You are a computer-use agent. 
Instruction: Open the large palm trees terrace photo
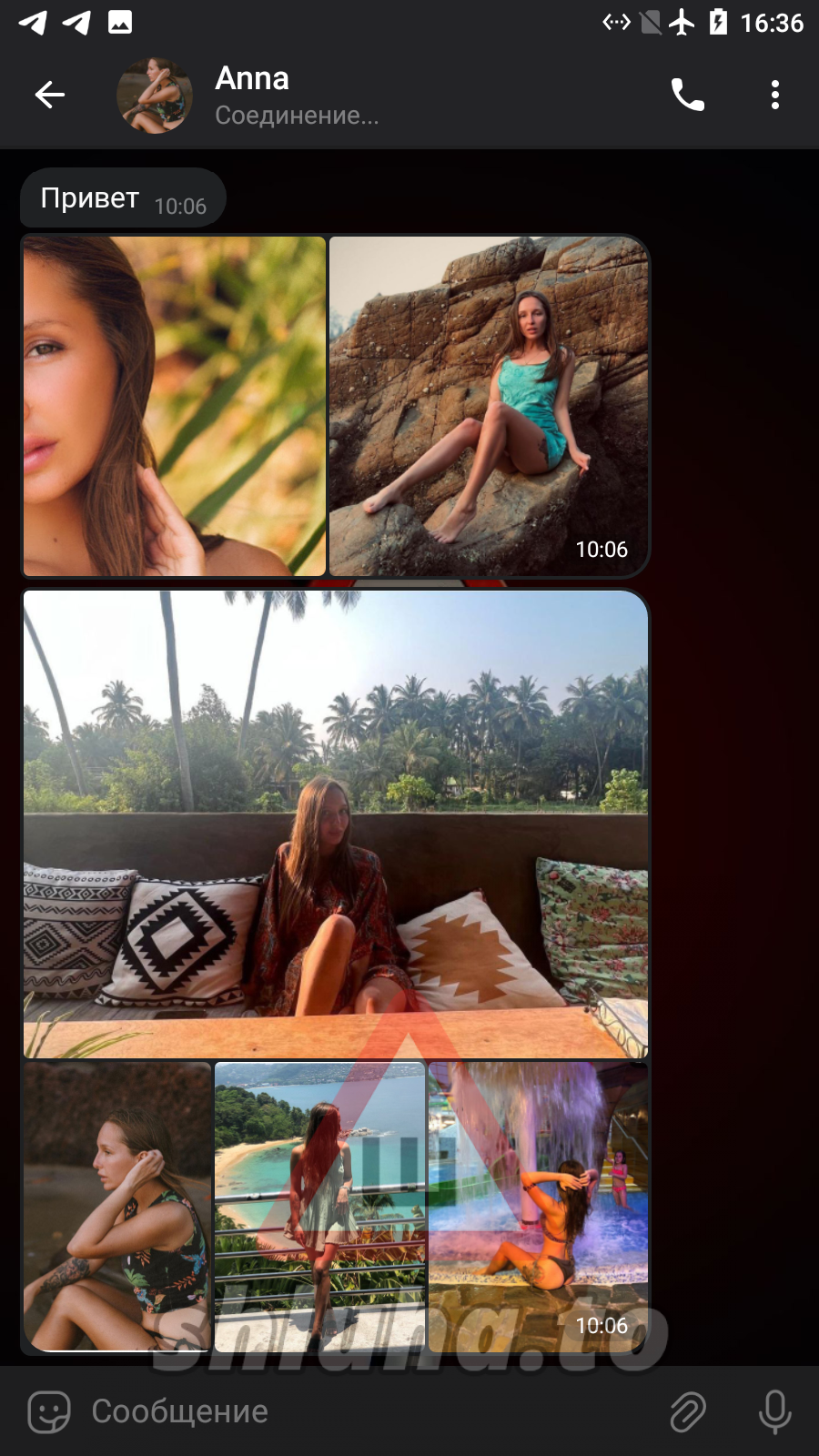335,824
